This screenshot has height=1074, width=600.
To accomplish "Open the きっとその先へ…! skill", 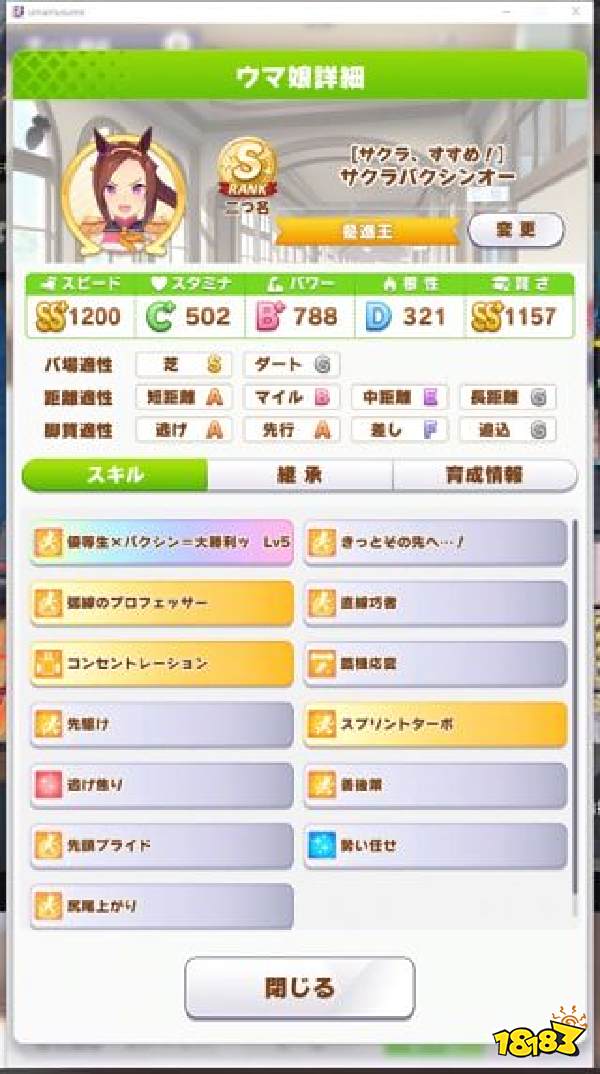I will [435, 543].
